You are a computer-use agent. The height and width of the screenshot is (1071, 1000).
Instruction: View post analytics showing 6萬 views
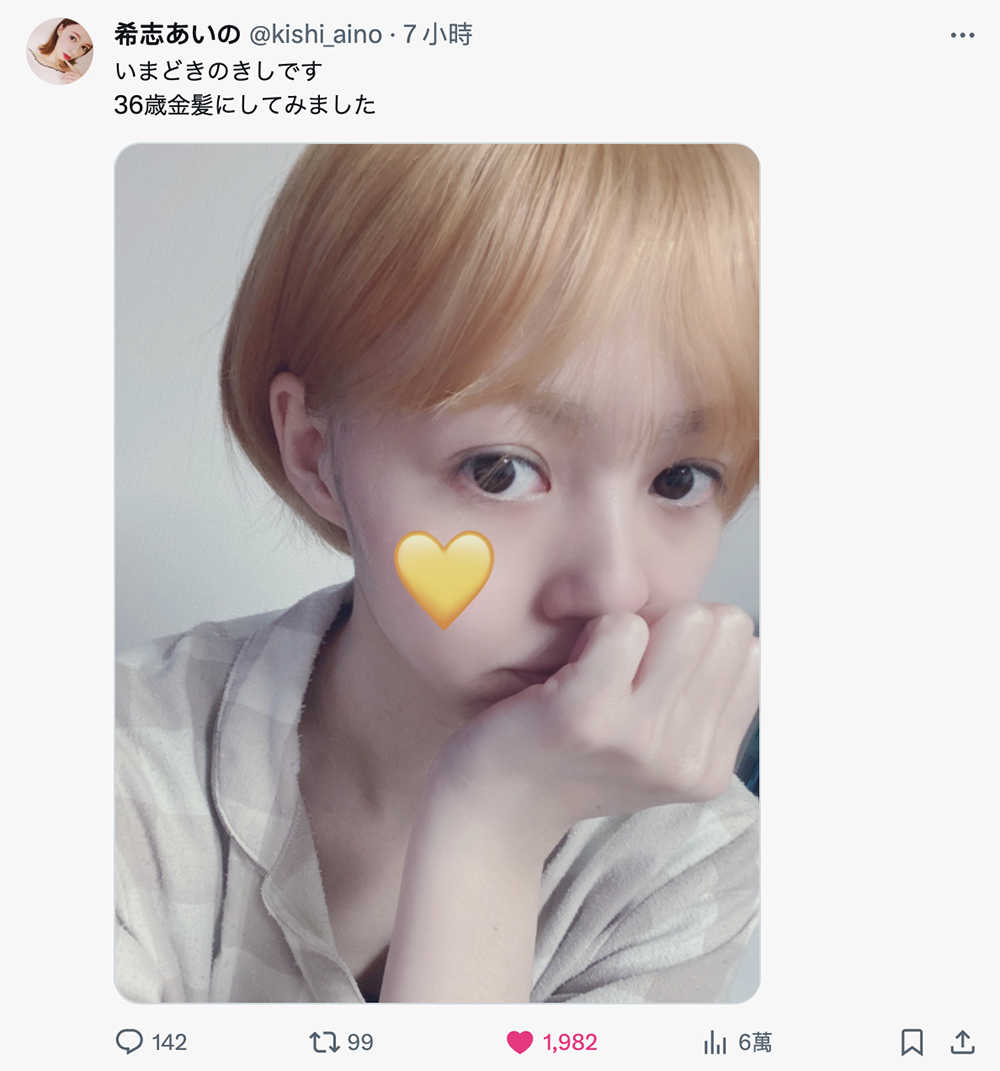(x=715, y=1042)
